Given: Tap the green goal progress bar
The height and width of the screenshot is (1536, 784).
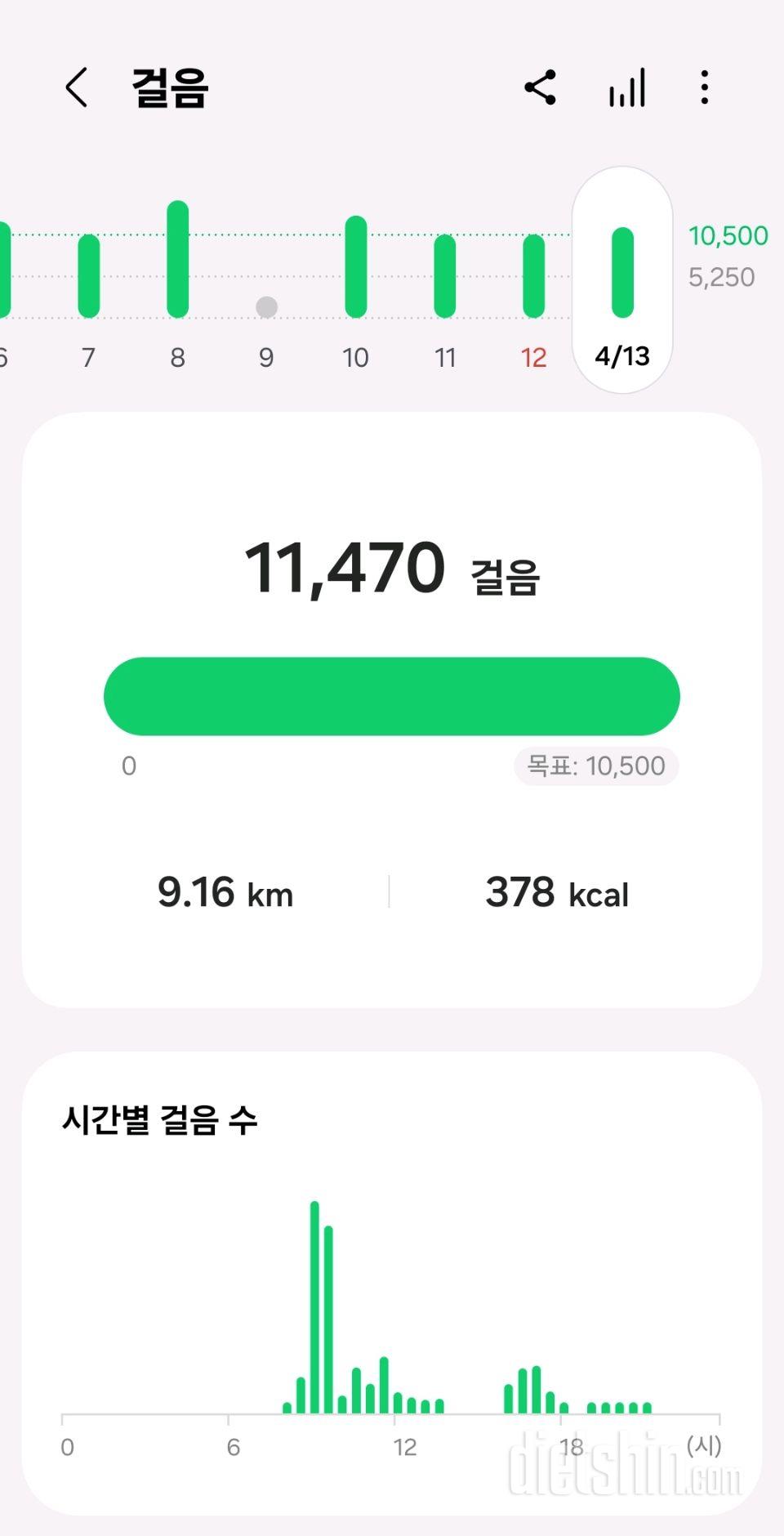Looking at the screenshot, I should 392,695.
